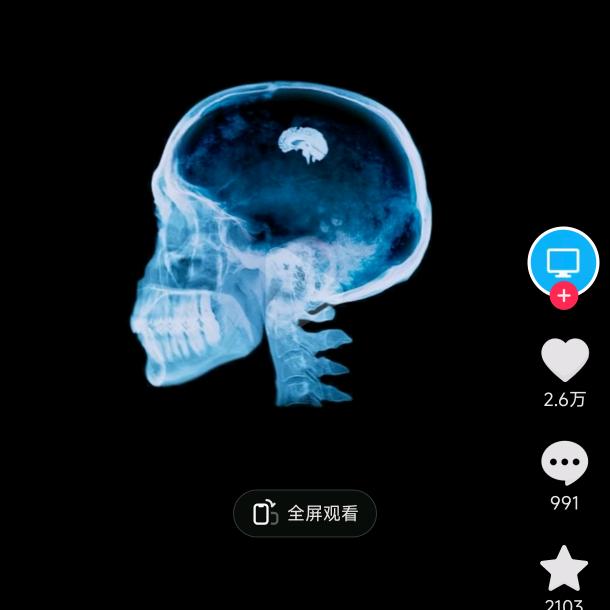This screenshot has width=610, height=610.
Task: Tap the 全屏观看 full-screen button
Action: click(305, 513)
